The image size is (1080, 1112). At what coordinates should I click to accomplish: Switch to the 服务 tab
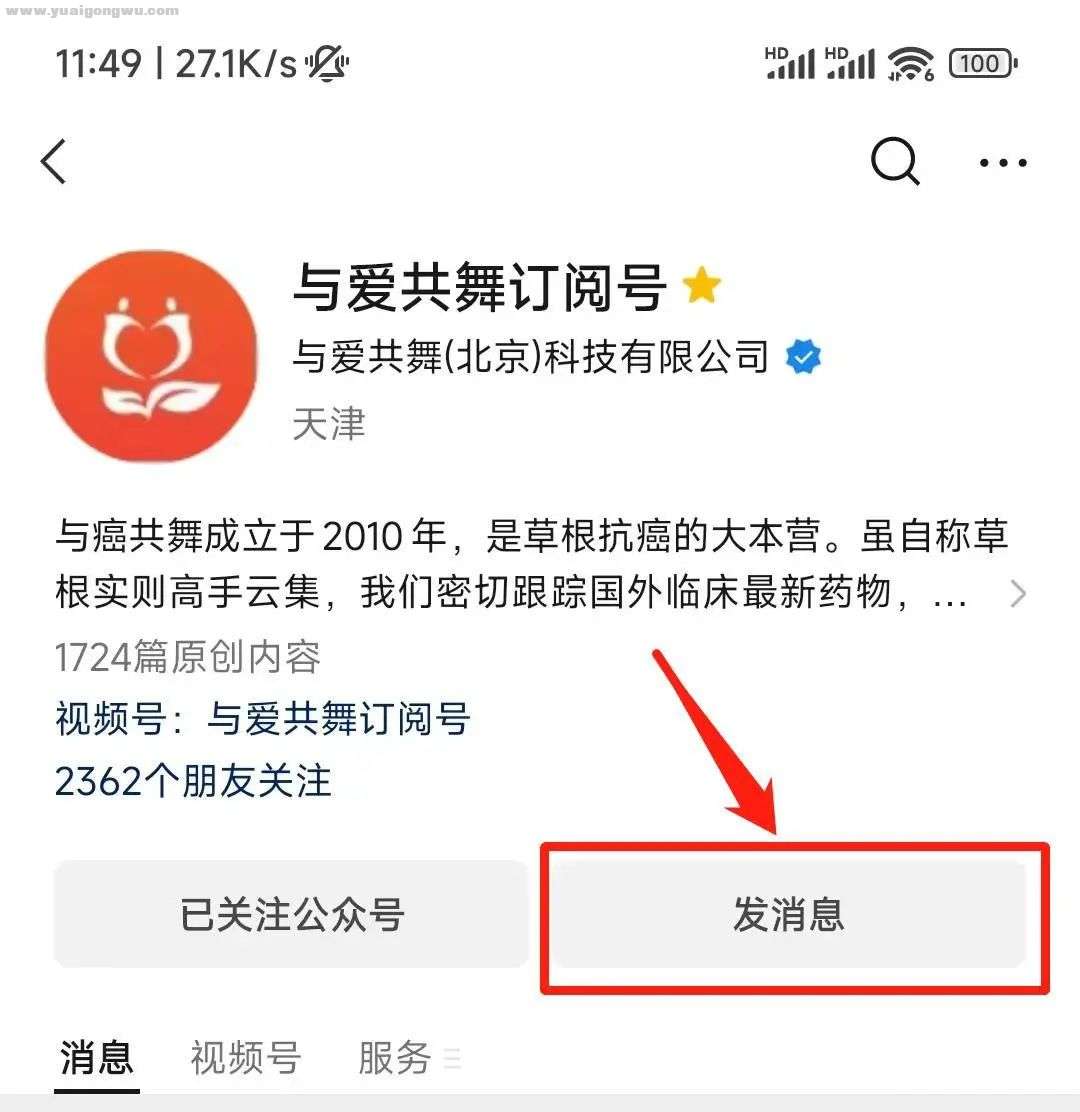396,1058
